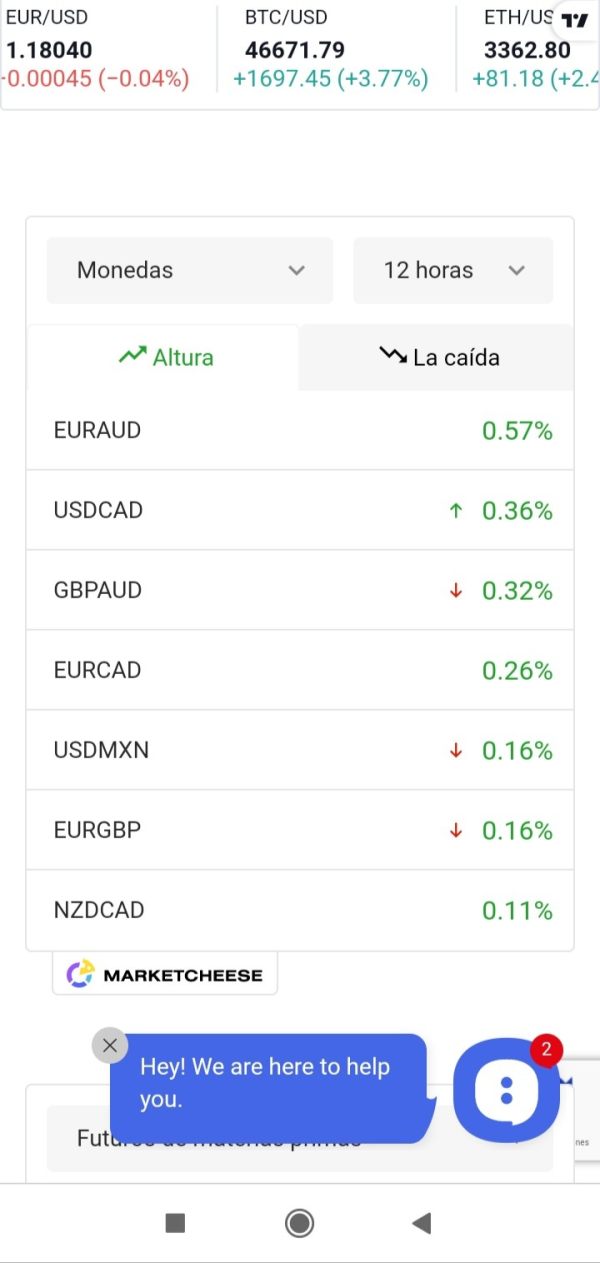This screenshot has height=1263, width=600.
Task: Change the 12 horas time period
Action: pyautogui.click(x=453, y=270)
